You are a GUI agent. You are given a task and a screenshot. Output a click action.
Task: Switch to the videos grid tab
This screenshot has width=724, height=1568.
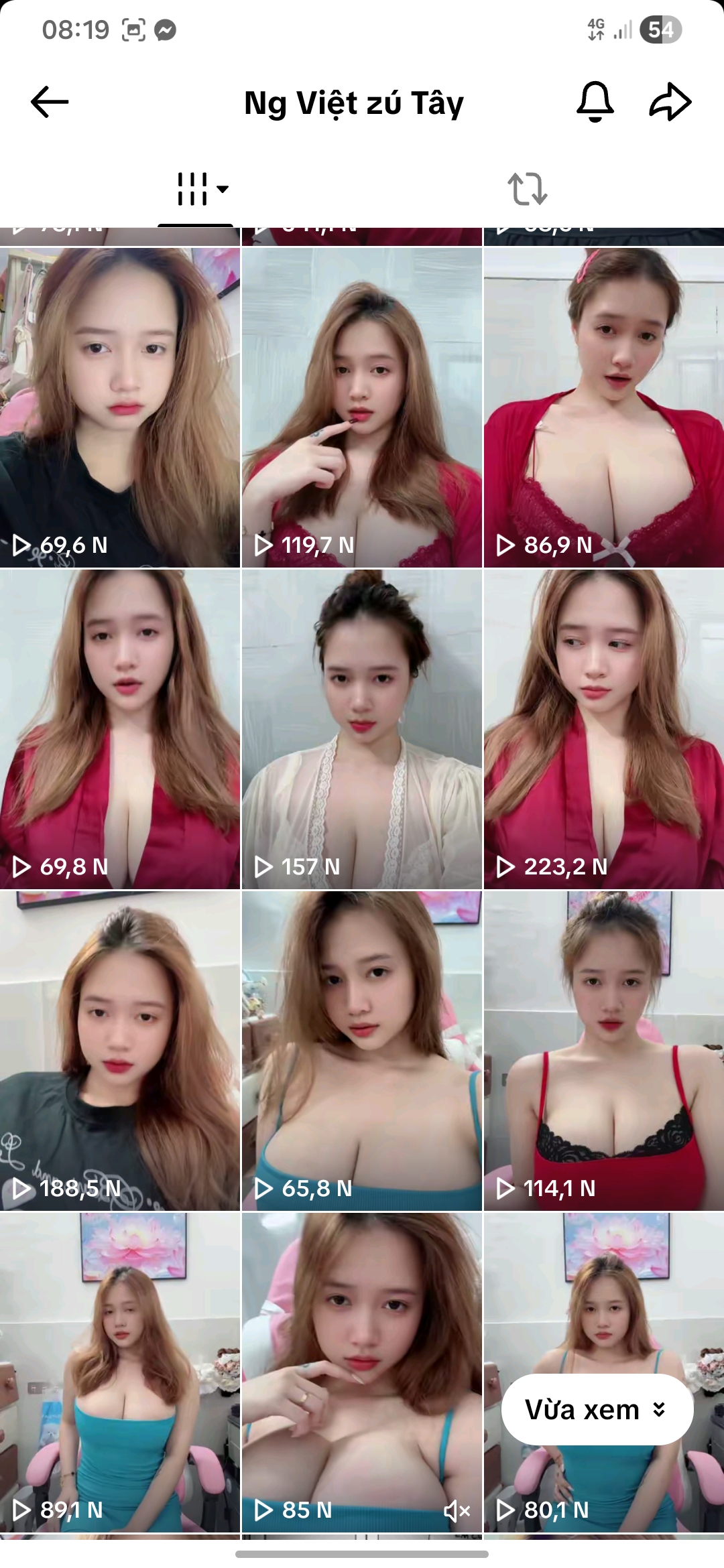pyautogui.click(x=195, y=189)
